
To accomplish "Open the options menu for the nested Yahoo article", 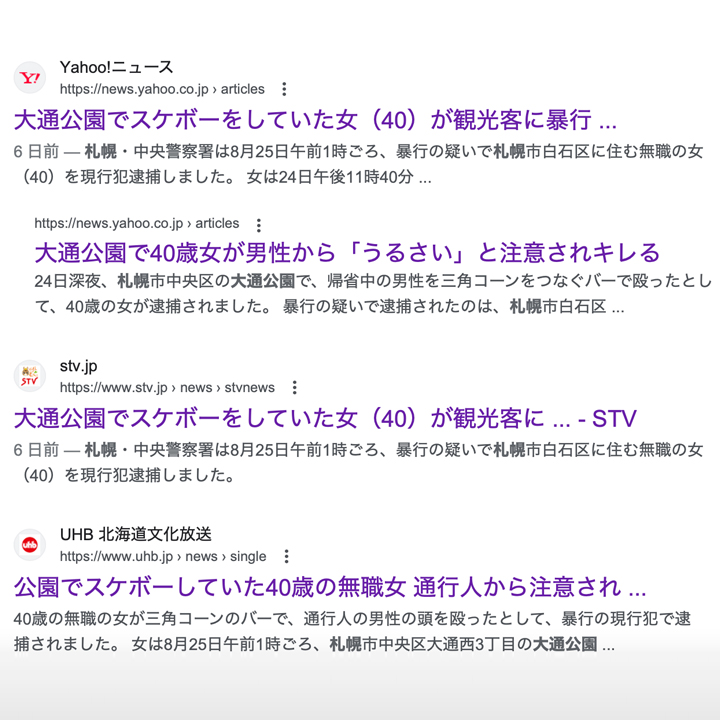I will point(259,224).
